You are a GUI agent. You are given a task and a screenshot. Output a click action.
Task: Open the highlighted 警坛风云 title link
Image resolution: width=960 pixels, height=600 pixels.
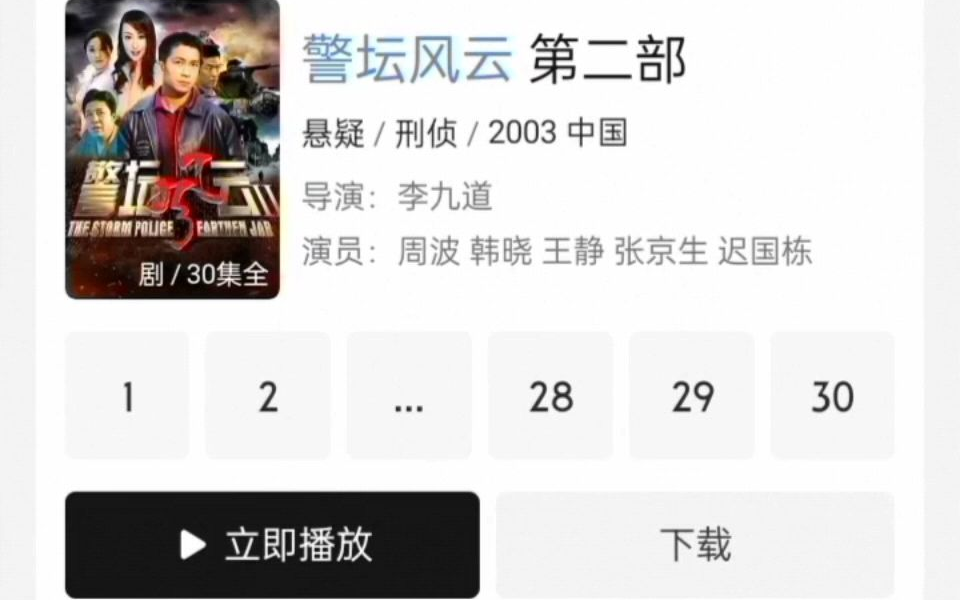click(408, 59)
